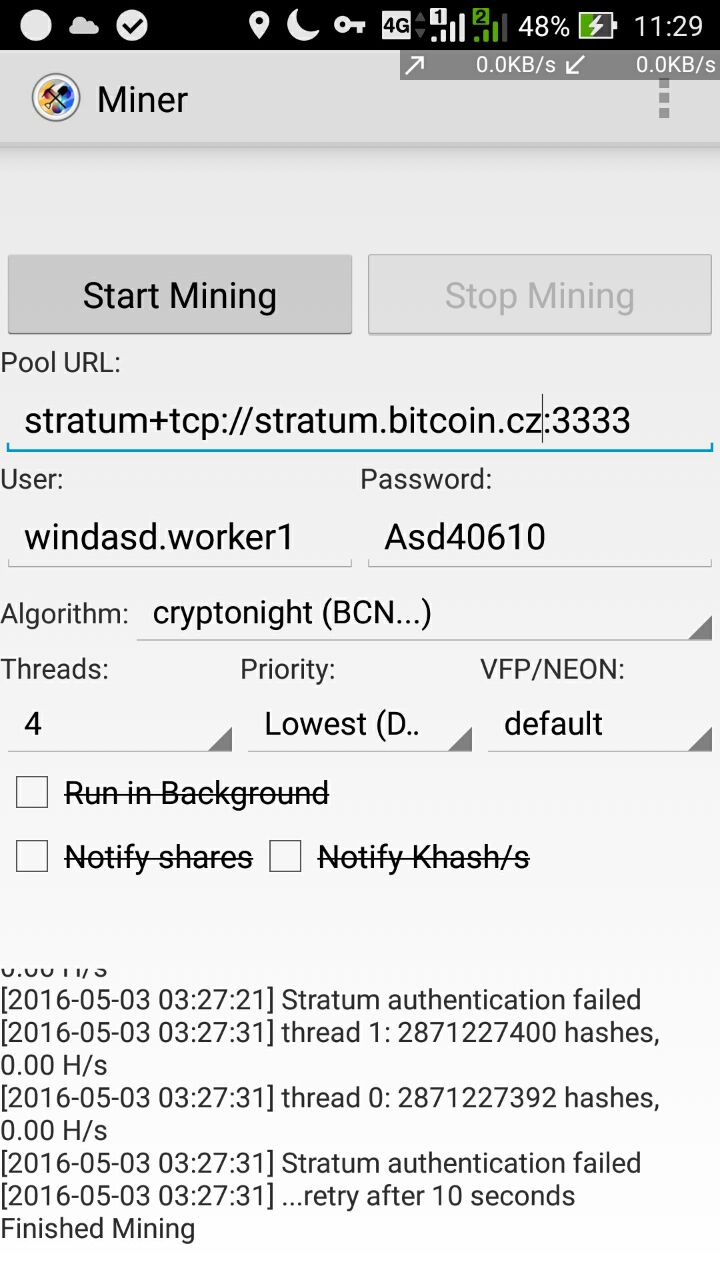Focus the Pool URL field
The height and width of the screenshot is (1280, 720).
coord(358,421)
